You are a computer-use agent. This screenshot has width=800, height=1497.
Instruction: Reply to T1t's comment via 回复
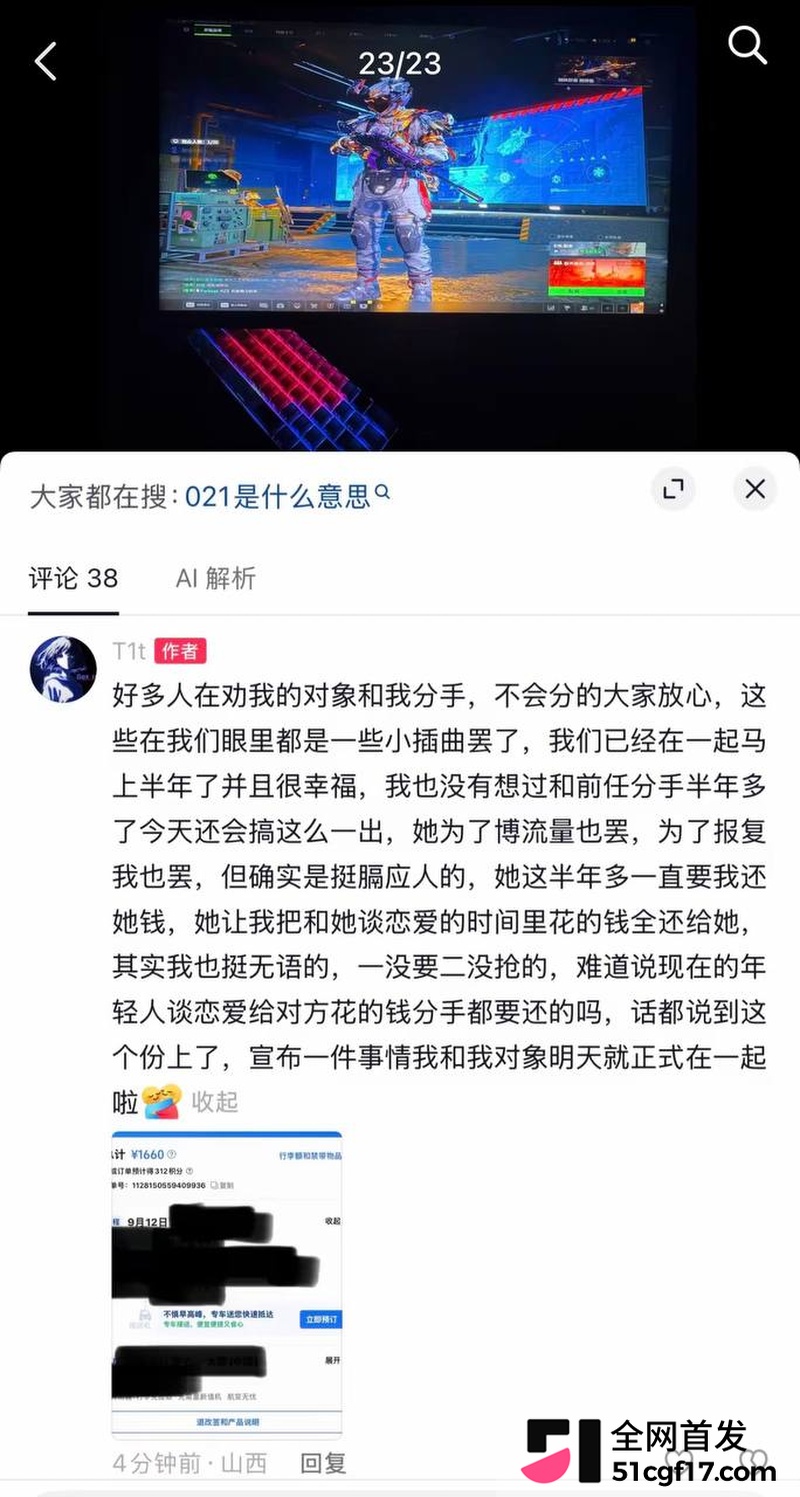(323, 1464)
